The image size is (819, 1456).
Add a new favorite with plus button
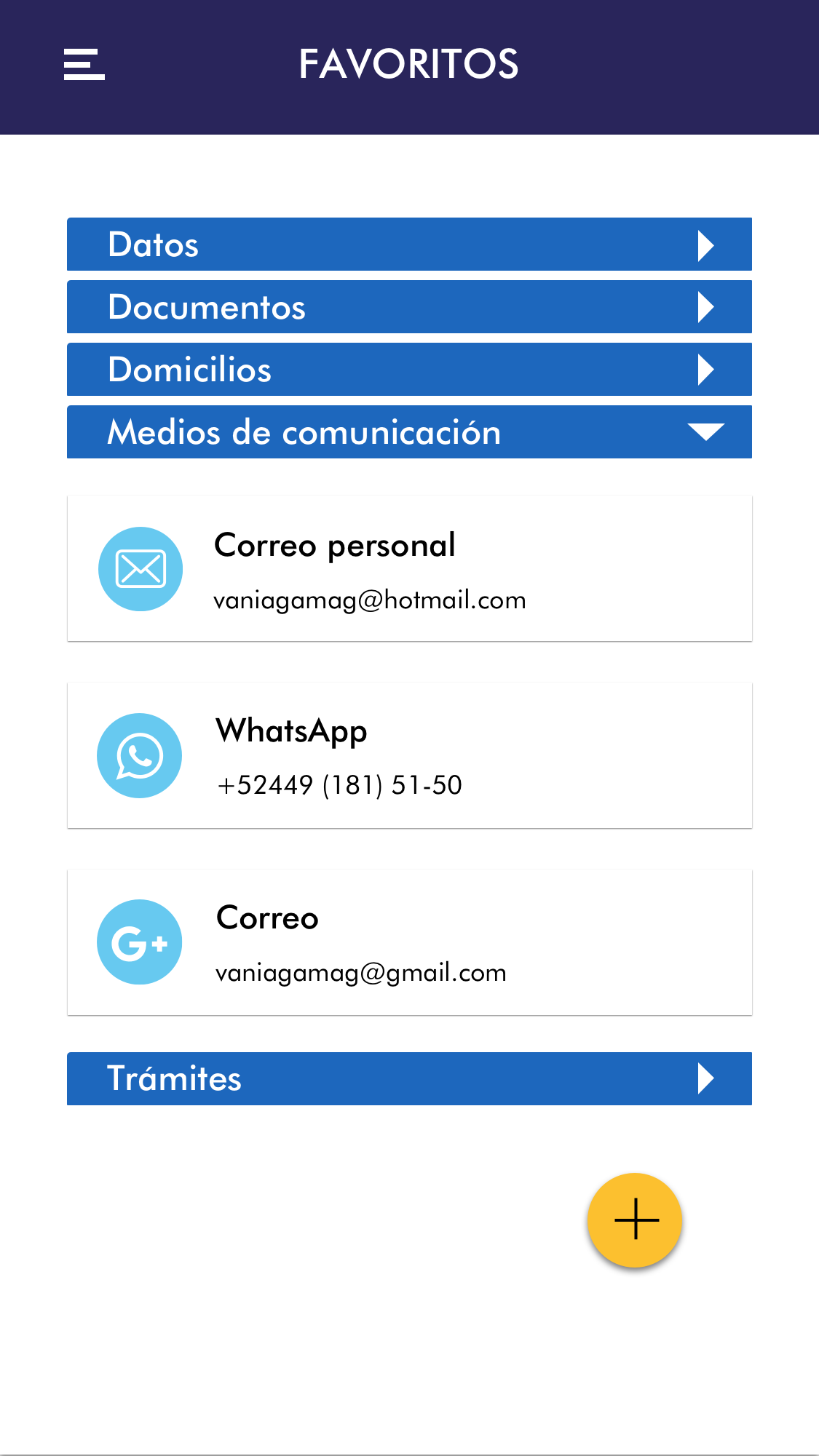tap(635, 1220)
